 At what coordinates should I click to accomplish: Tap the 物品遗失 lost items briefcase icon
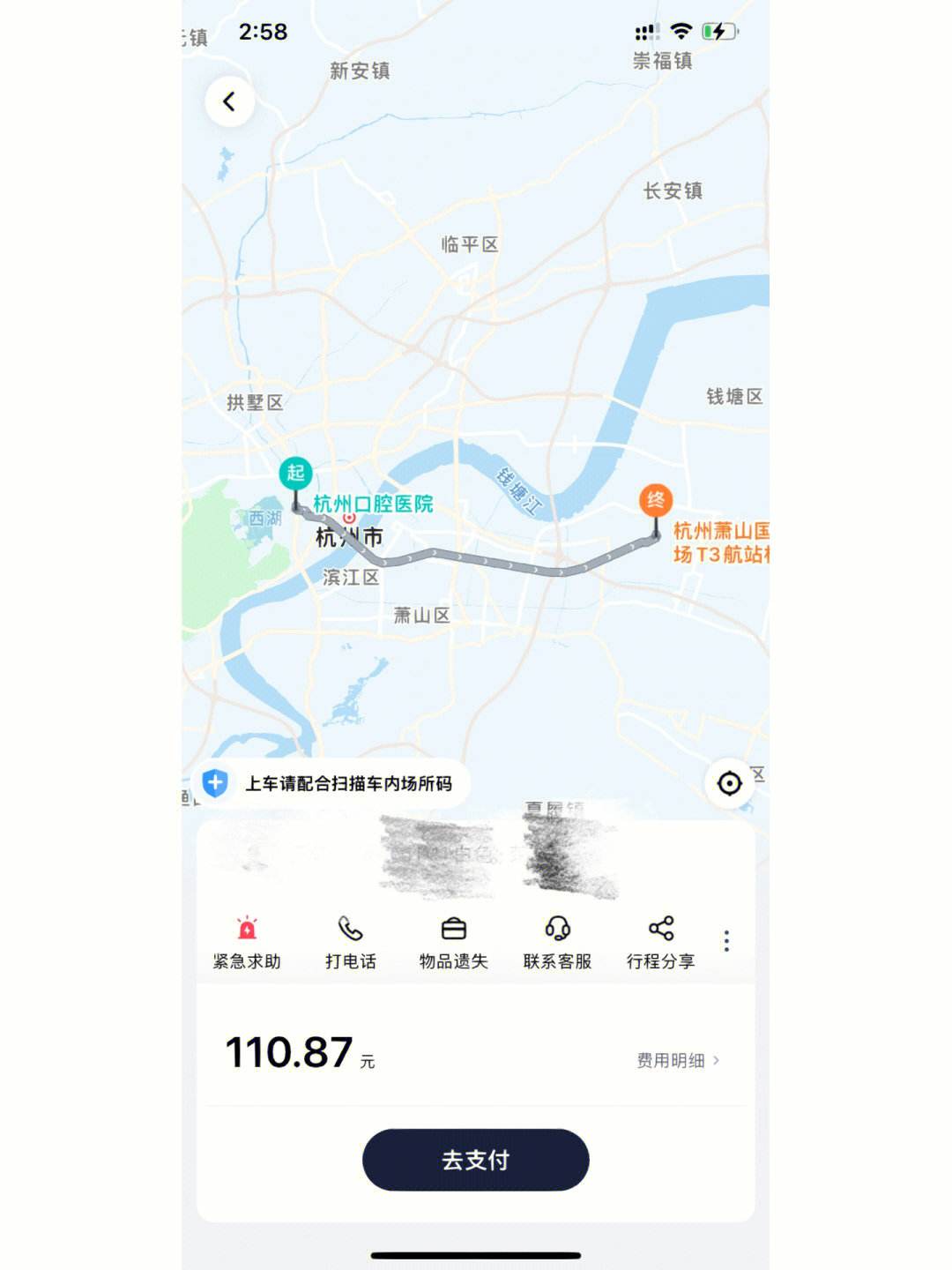pyautogui.click(x=454, y=929)
